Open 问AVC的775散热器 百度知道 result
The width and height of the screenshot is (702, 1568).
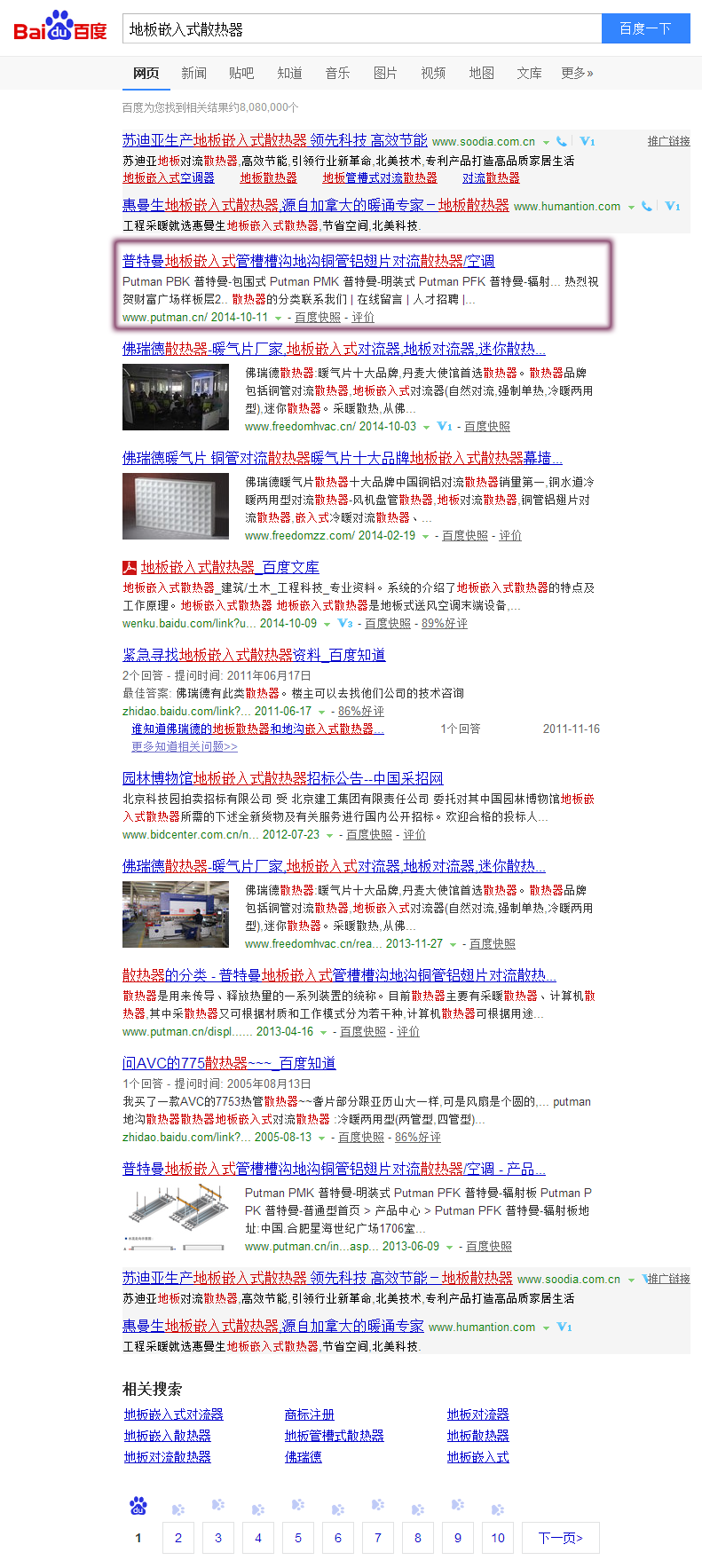pyautogui.click(x=229, y=1063)
